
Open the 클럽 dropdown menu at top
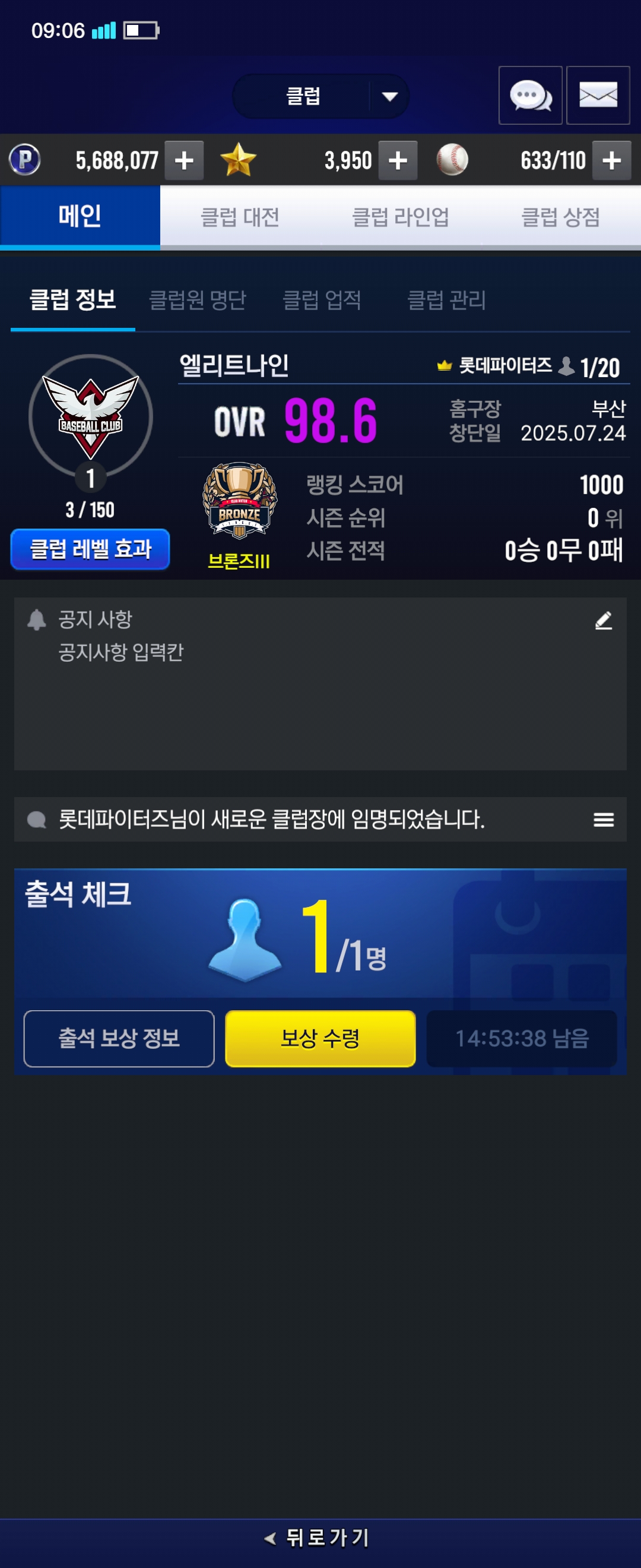pyautogui.click(x=320, y=96)
